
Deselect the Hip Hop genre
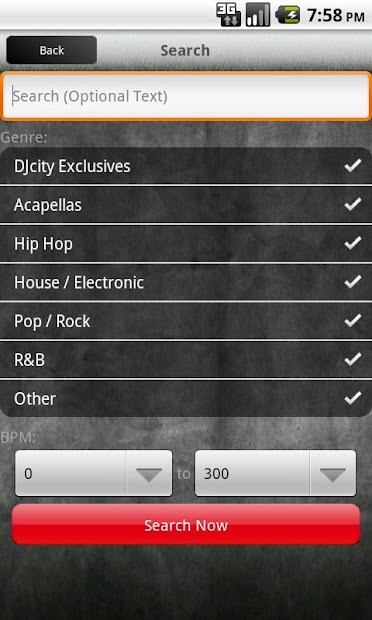(186, 244)
